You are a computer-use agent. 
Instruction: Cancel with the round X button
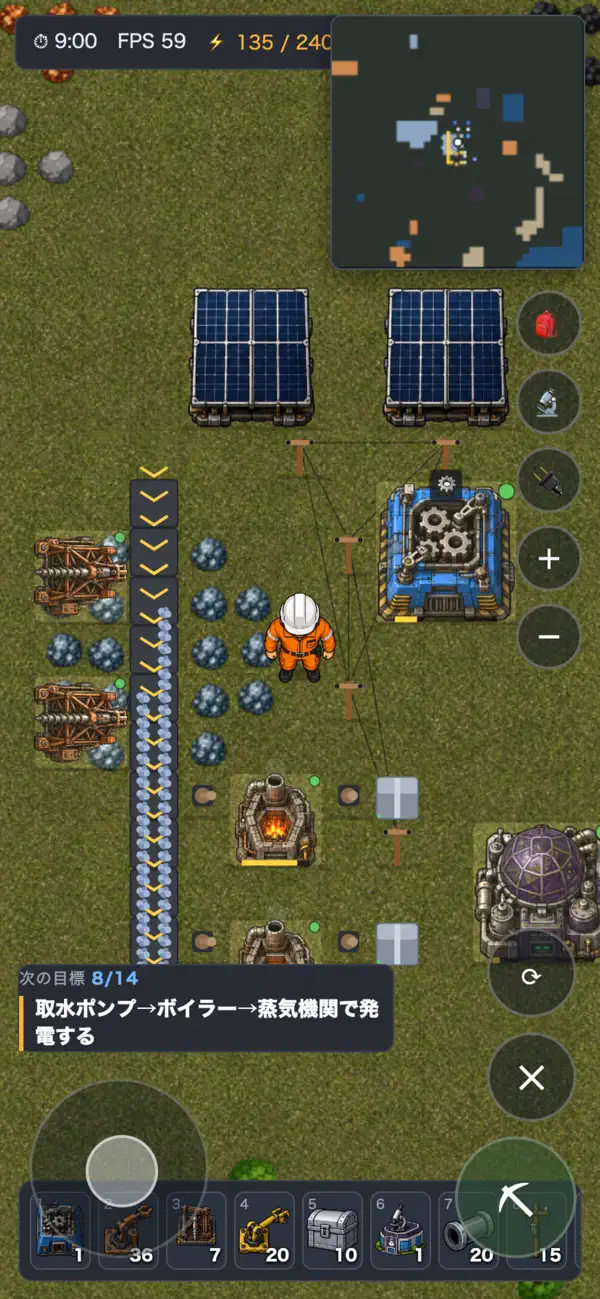pos(531,1077)
